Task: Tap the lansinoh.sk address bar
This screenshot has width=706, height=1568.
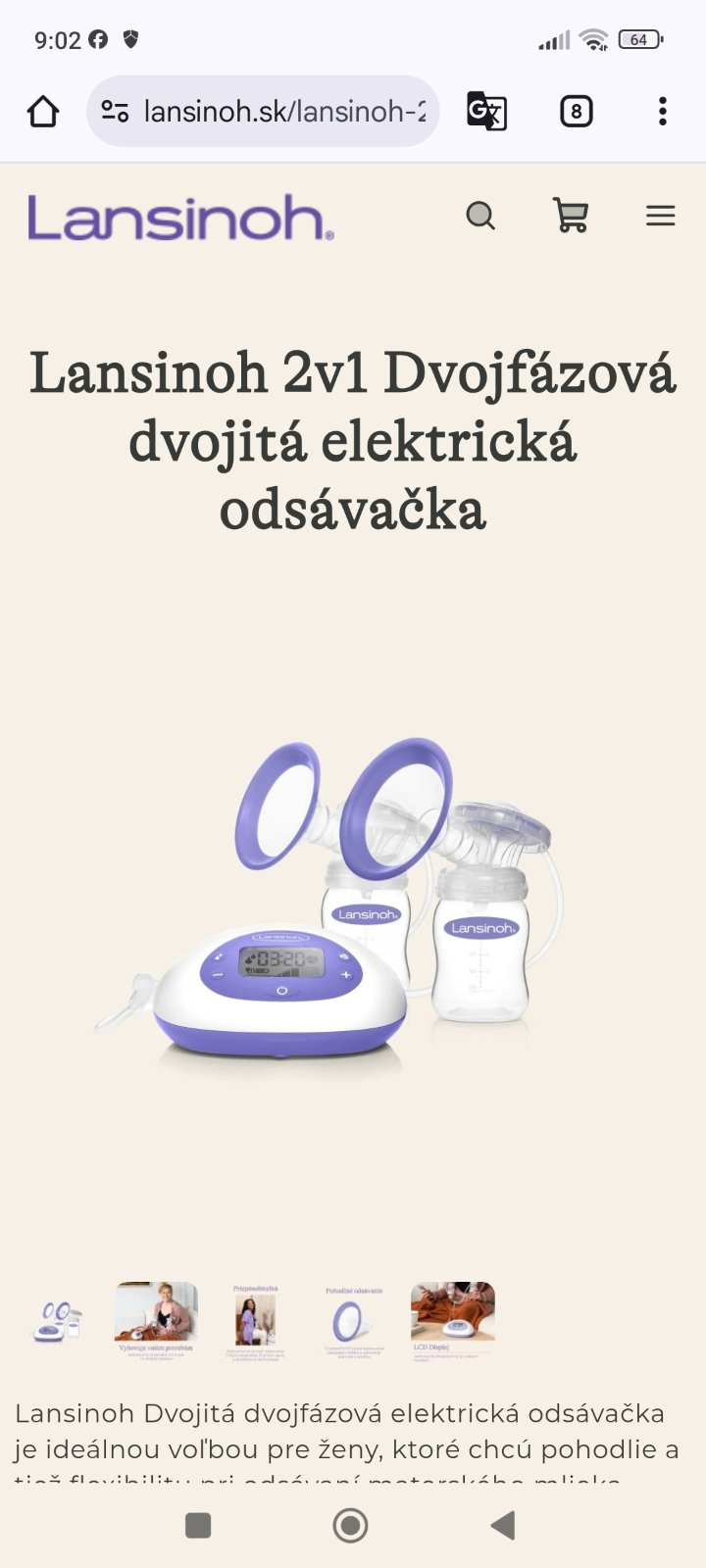Action: pos(263,112)
